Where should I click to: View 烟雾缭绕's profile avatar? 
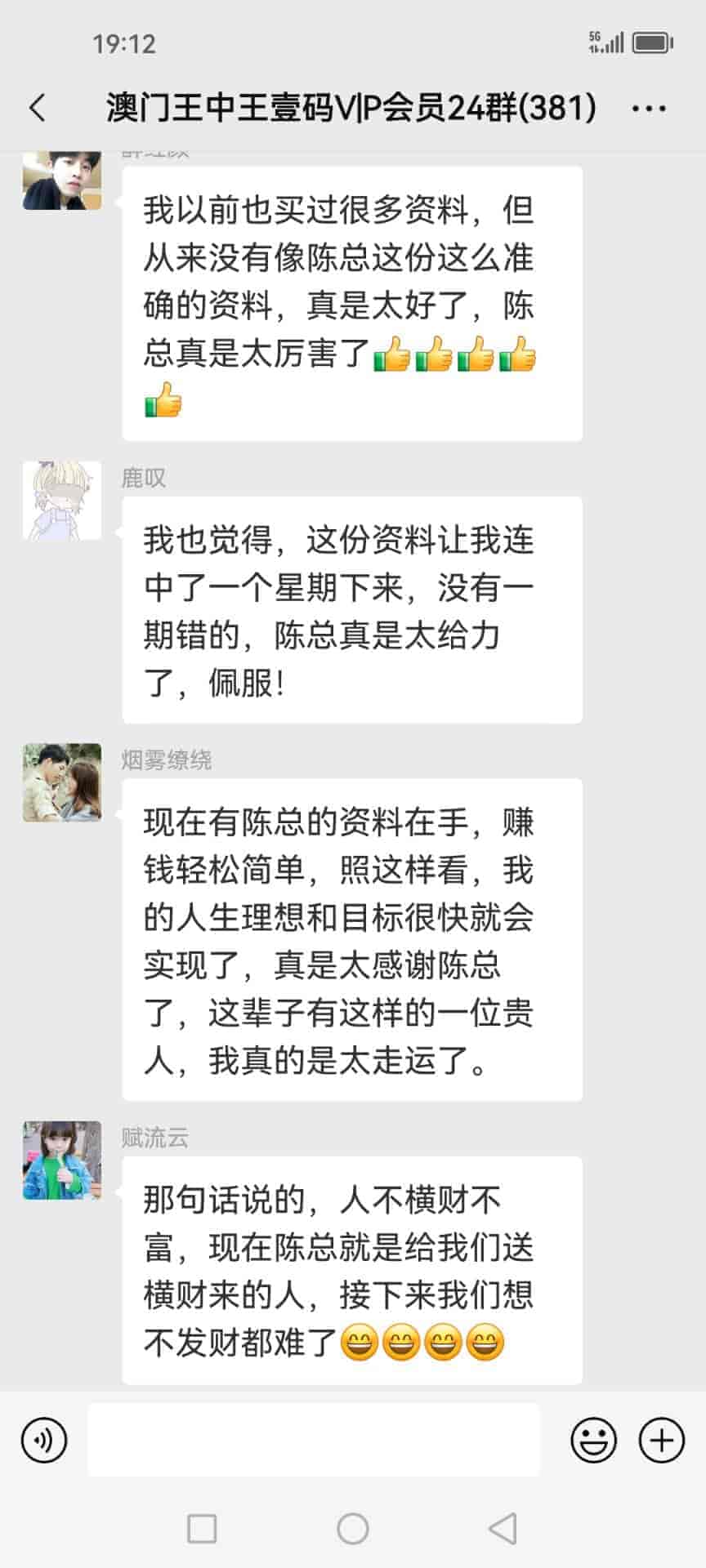pyautogui.click(x=62, y=782)
